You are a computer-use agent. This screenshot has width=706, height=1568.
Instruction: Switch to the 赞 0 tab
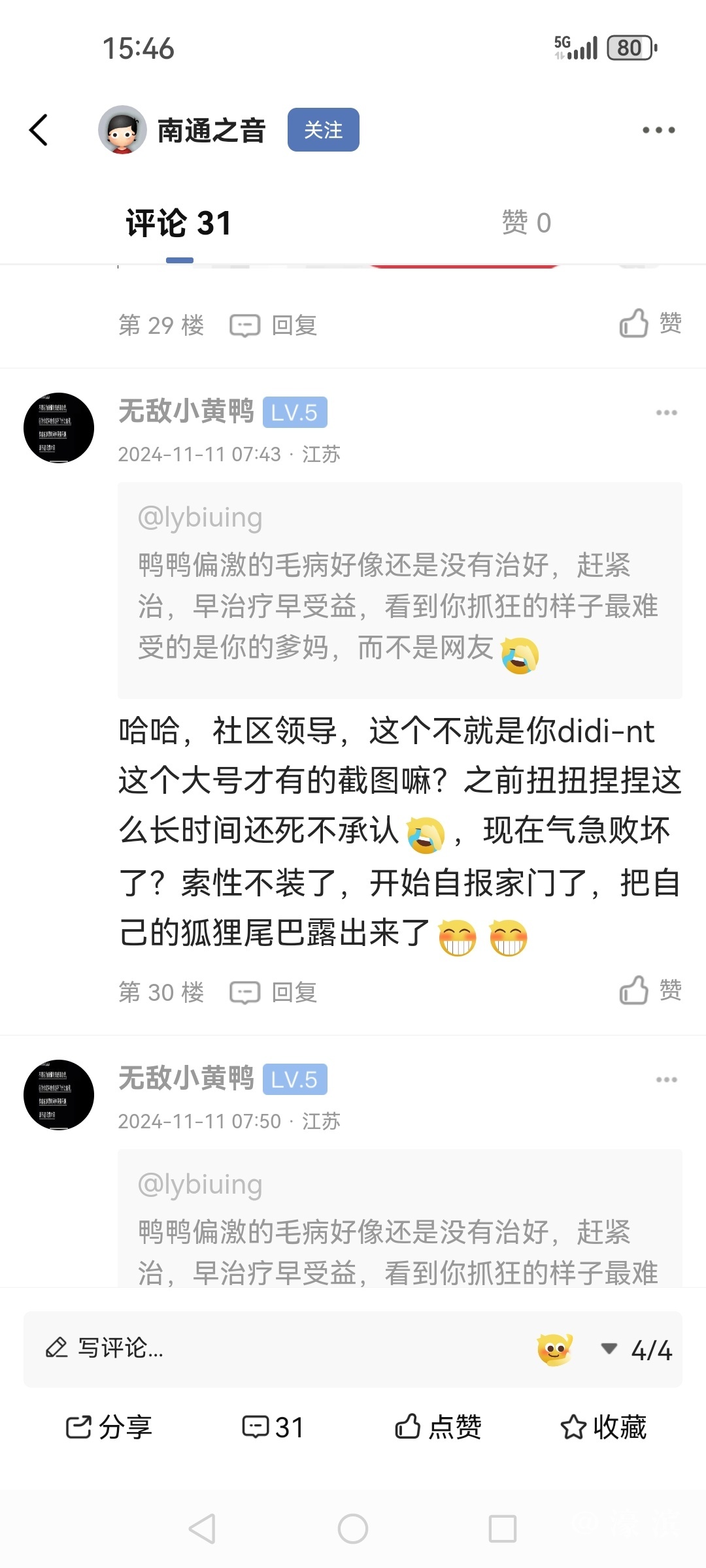[x=526, y=223]
